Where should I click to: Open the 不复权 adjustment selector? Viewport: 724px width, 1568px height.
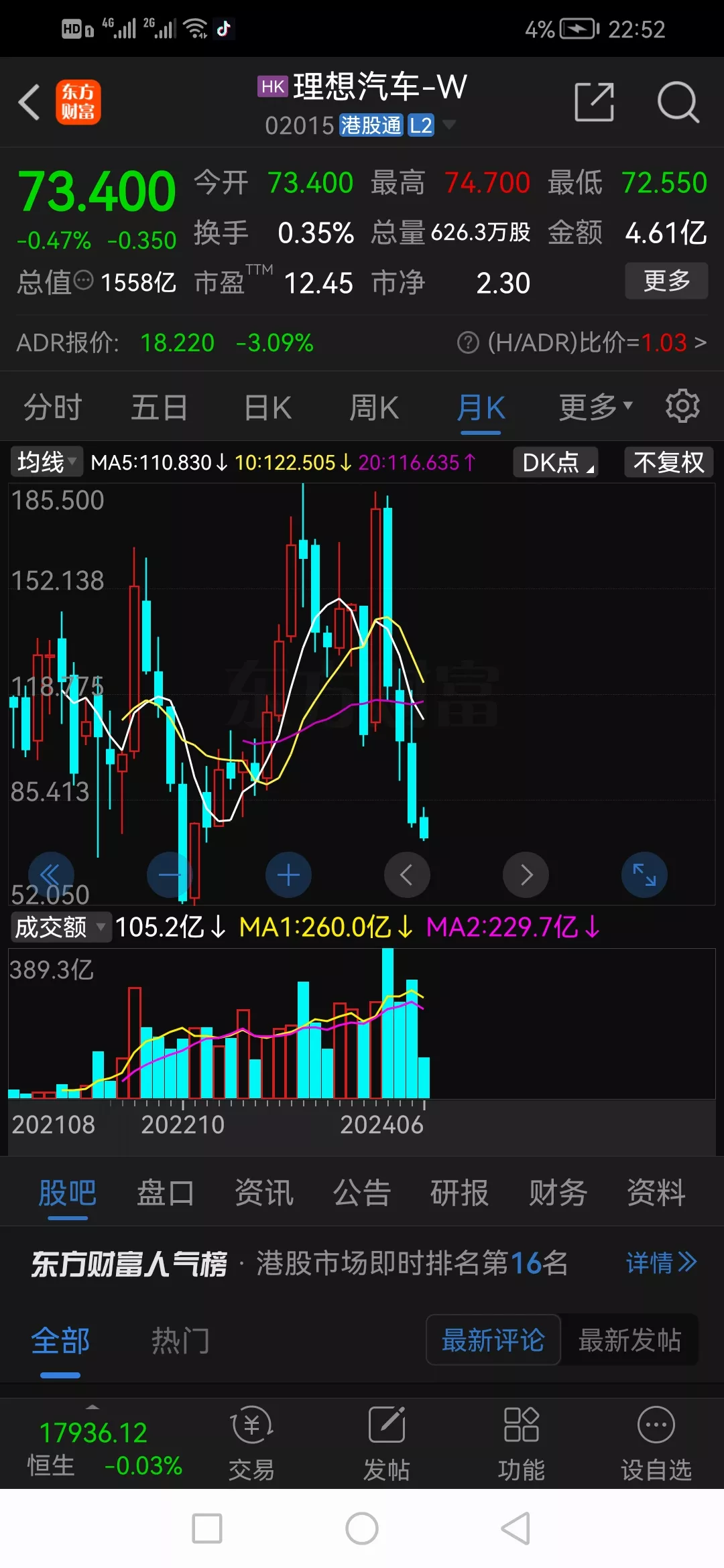[668, 462]
